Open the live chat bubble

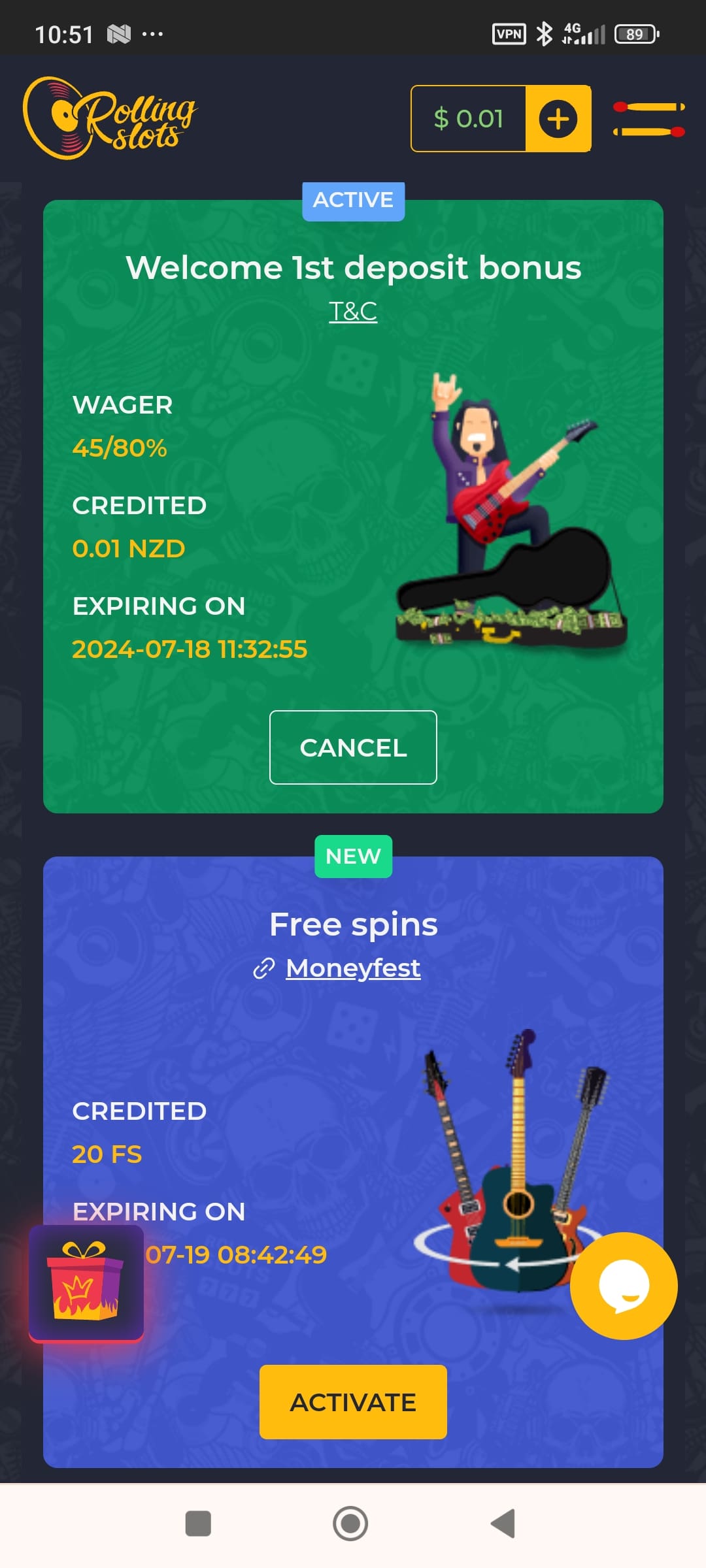point(624,1286)
